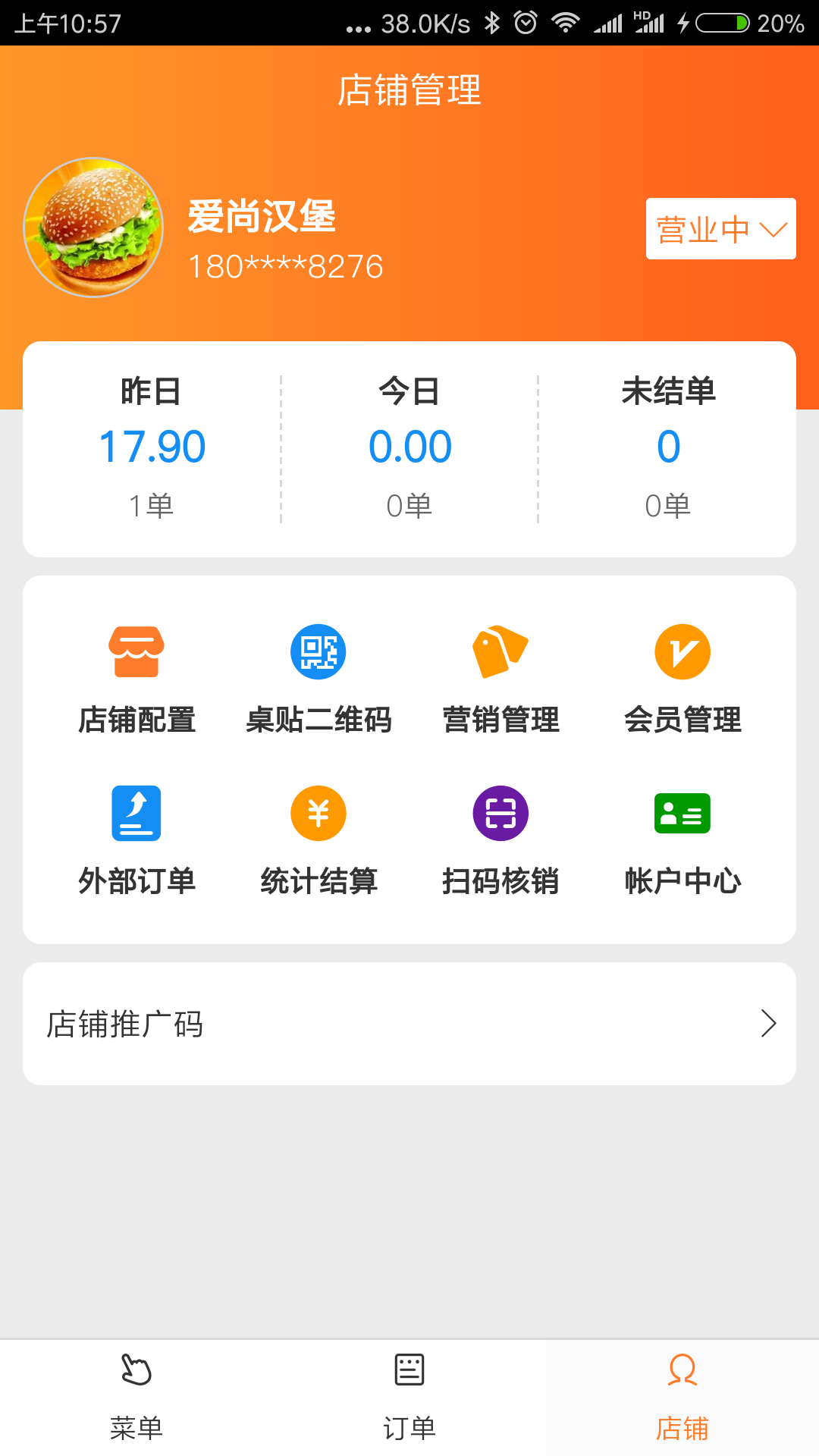Image resolution: width=819 pixels, height=1456 pixels.
Task: Select the 店铺 tab
Action: [x=682, y=1397]
